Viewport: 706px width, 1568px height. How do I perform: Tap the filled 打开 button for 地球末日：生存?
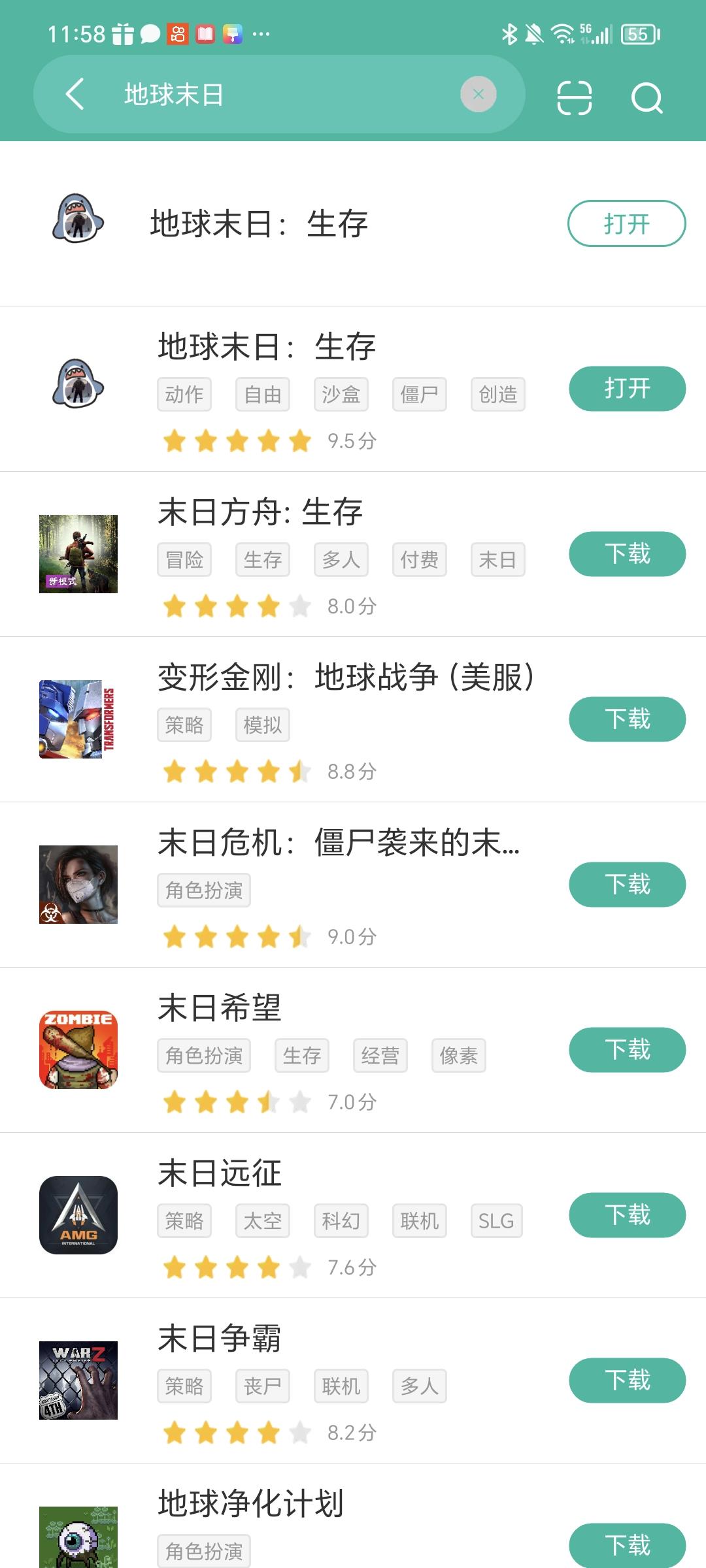click(x=626, y=389)
